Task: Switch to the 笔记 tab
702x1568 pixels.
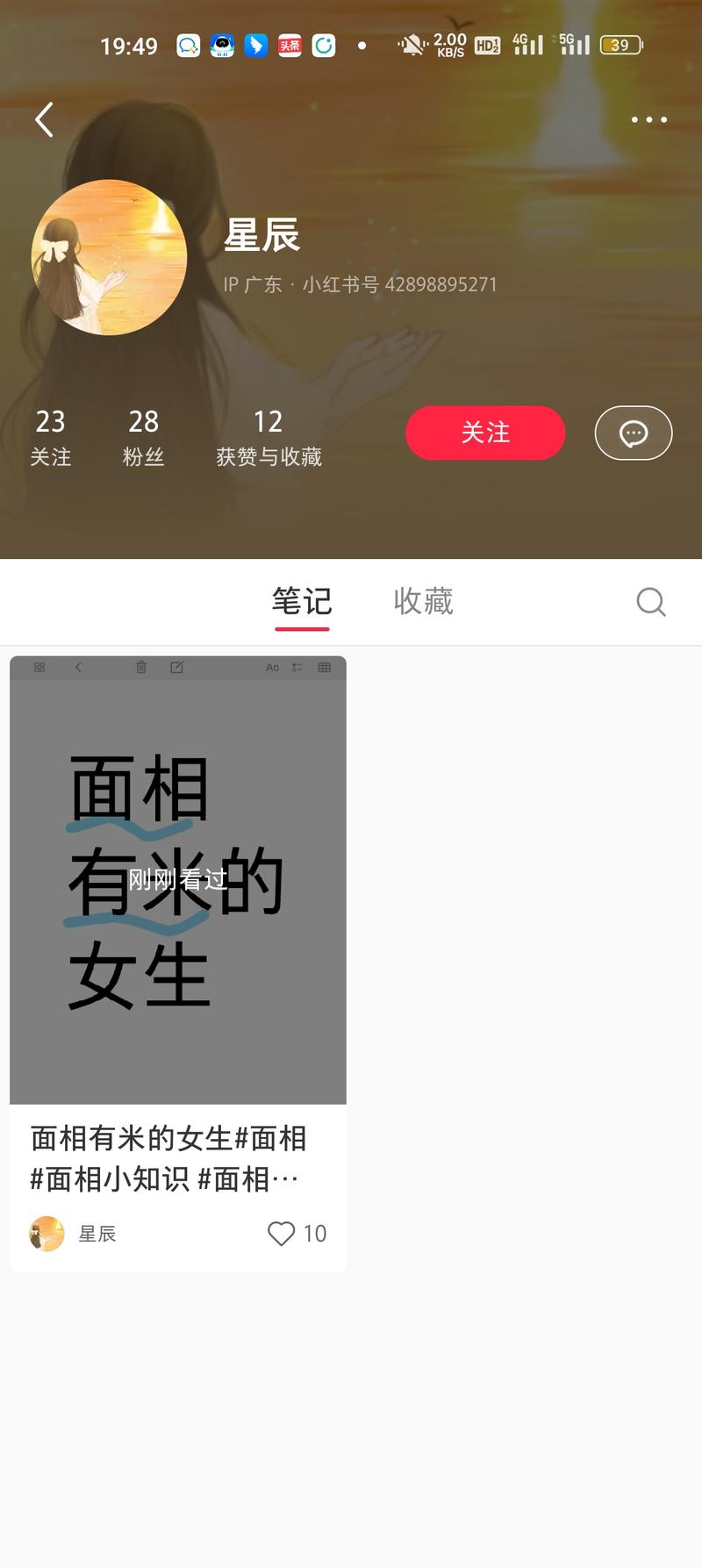Action: pos(302,602)
